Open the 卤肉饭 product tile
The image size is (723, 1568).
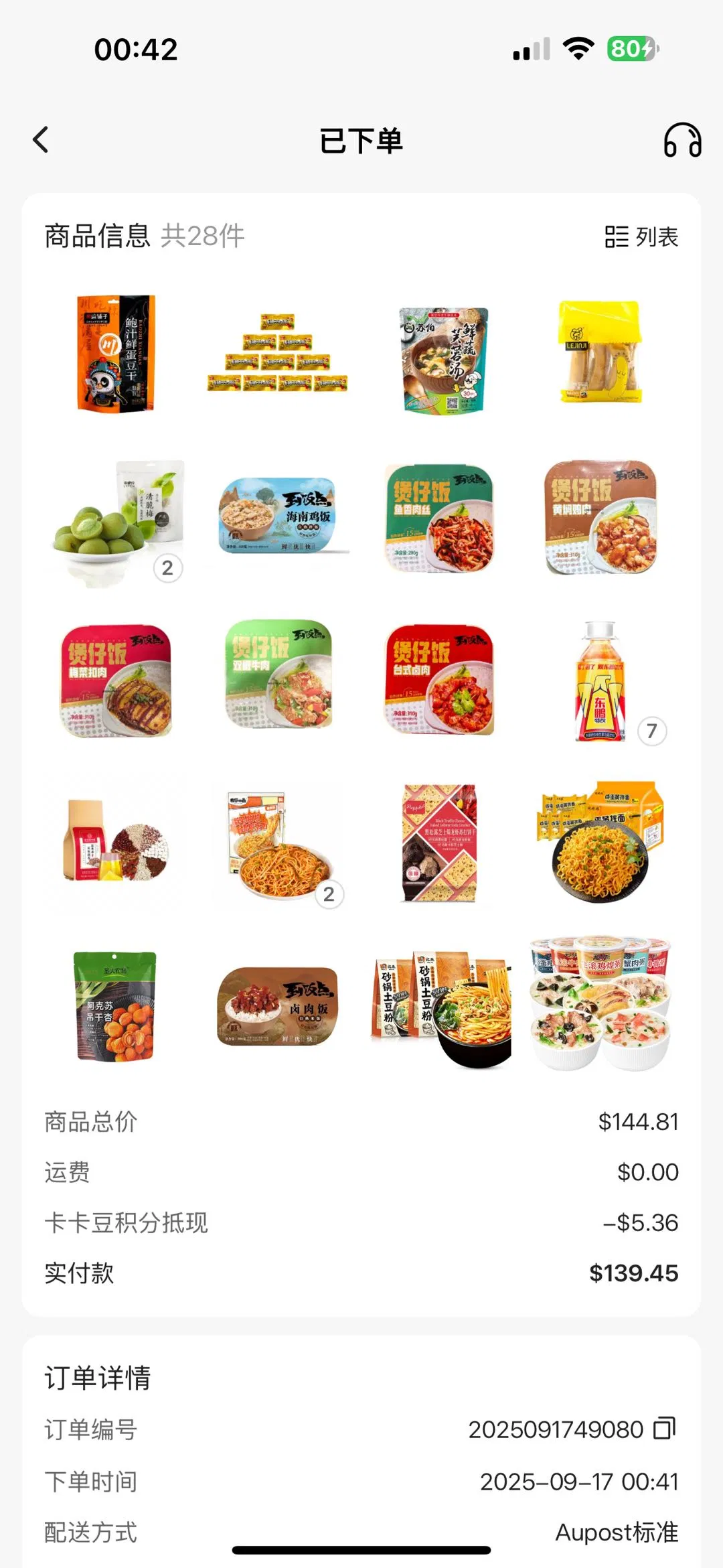277,1007
